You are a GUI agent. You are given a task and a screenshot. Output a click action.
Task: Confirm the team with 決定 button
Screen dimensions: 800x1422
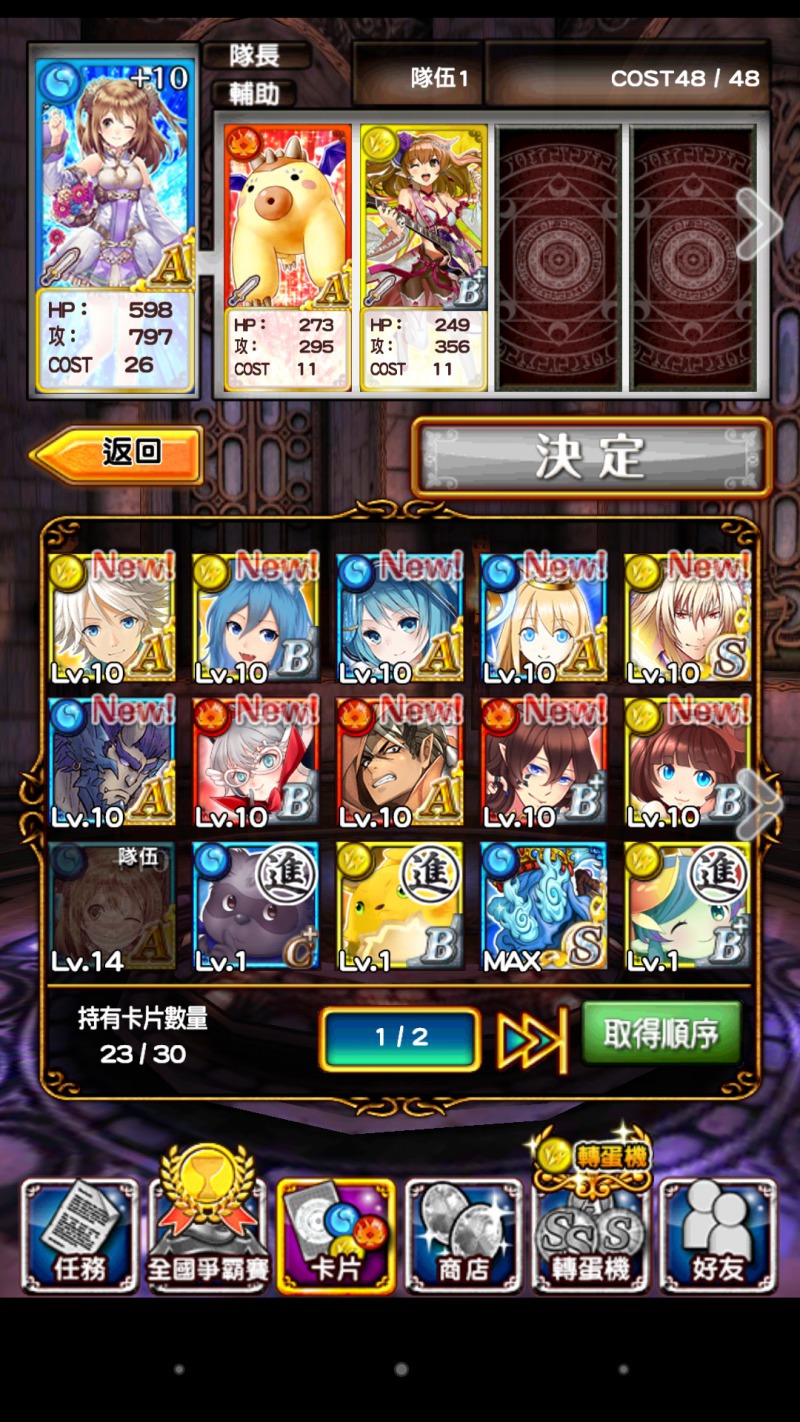[592, 456]
